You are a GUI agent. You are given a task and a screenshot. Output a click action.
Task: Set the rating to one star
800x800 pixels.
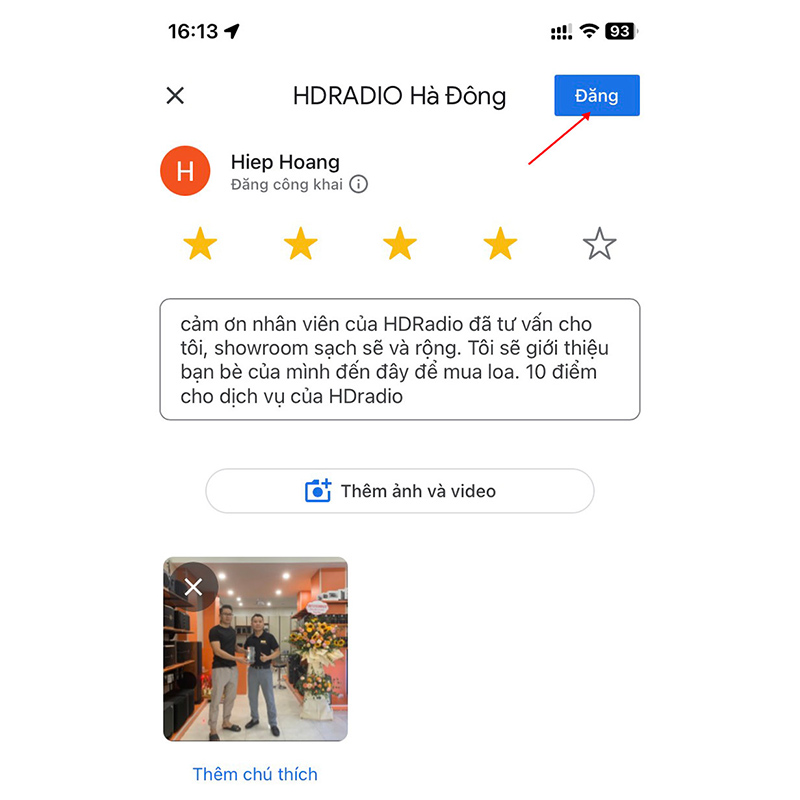click(200, 244)
